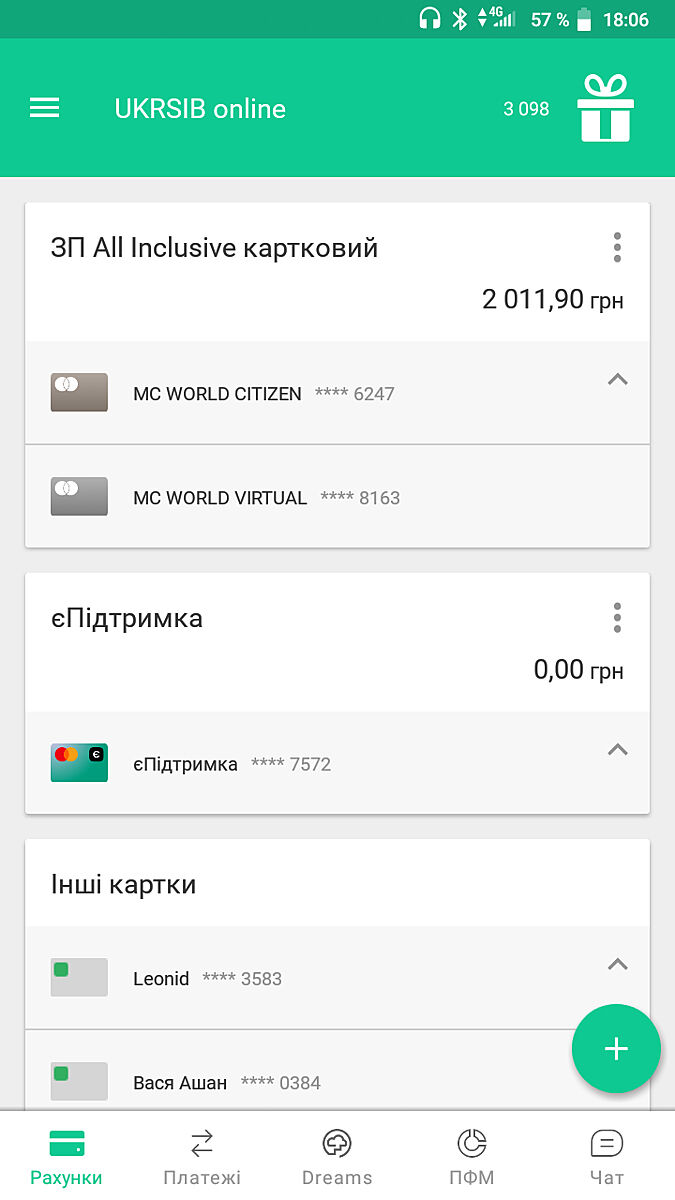Open the Чат tab
Viewport: 675px width, 1200px height.
607,1157
